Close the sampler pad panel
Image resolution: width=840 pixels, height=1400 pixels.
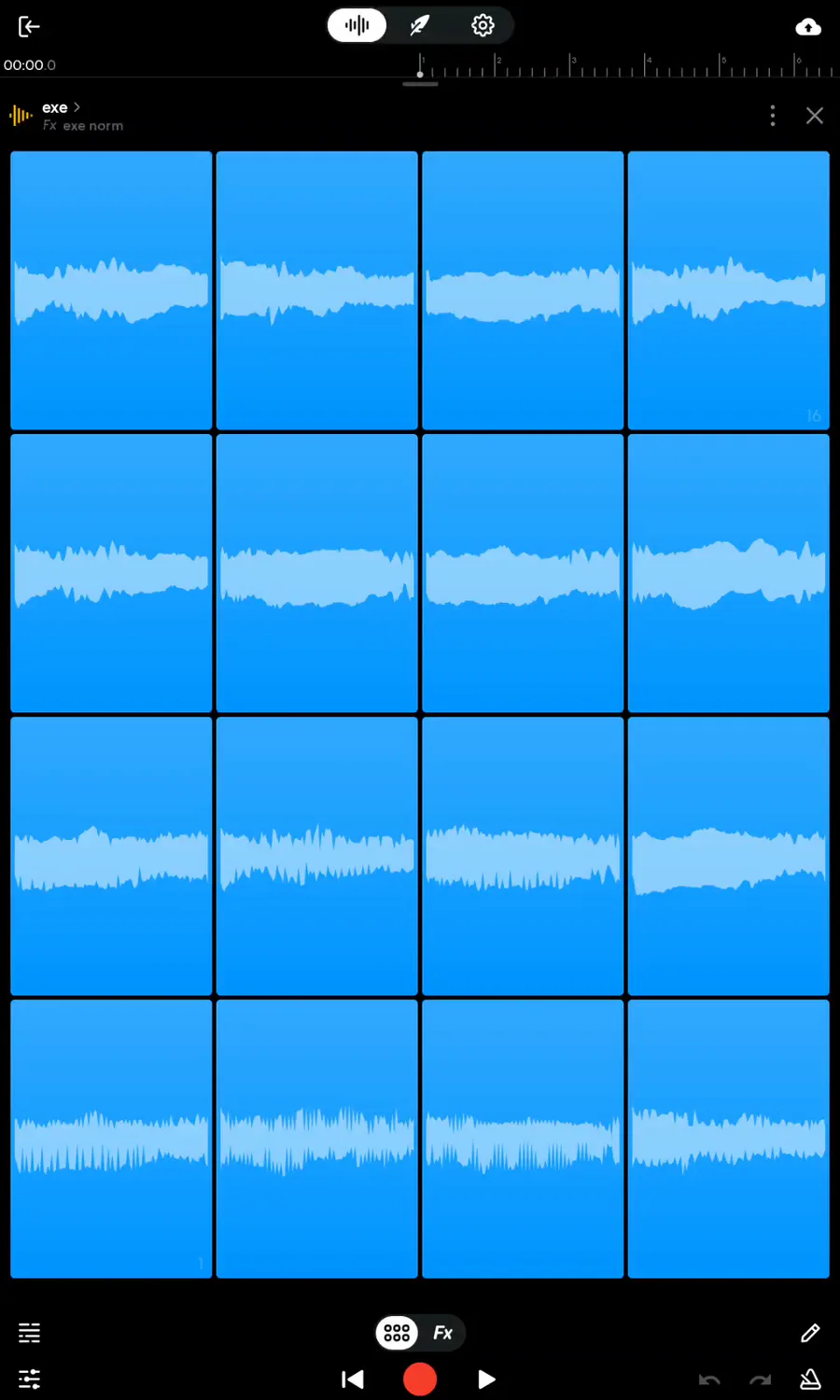(814, 115)
